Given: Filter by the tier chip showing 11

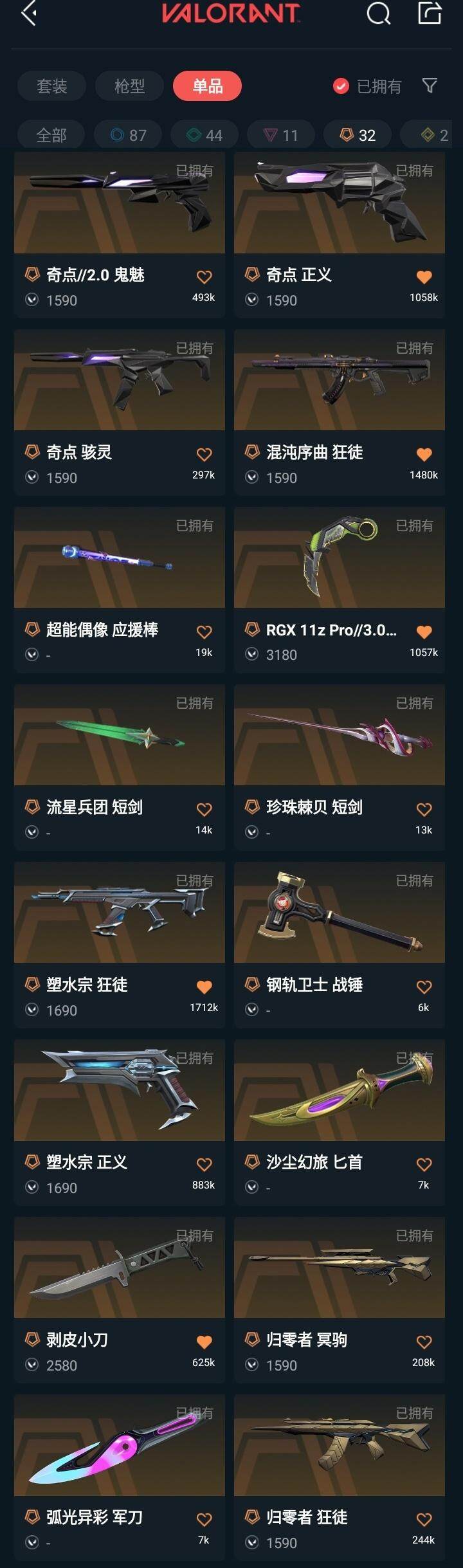Looking at the screenshot, I should pyautogui.click(x=281, y=135).
